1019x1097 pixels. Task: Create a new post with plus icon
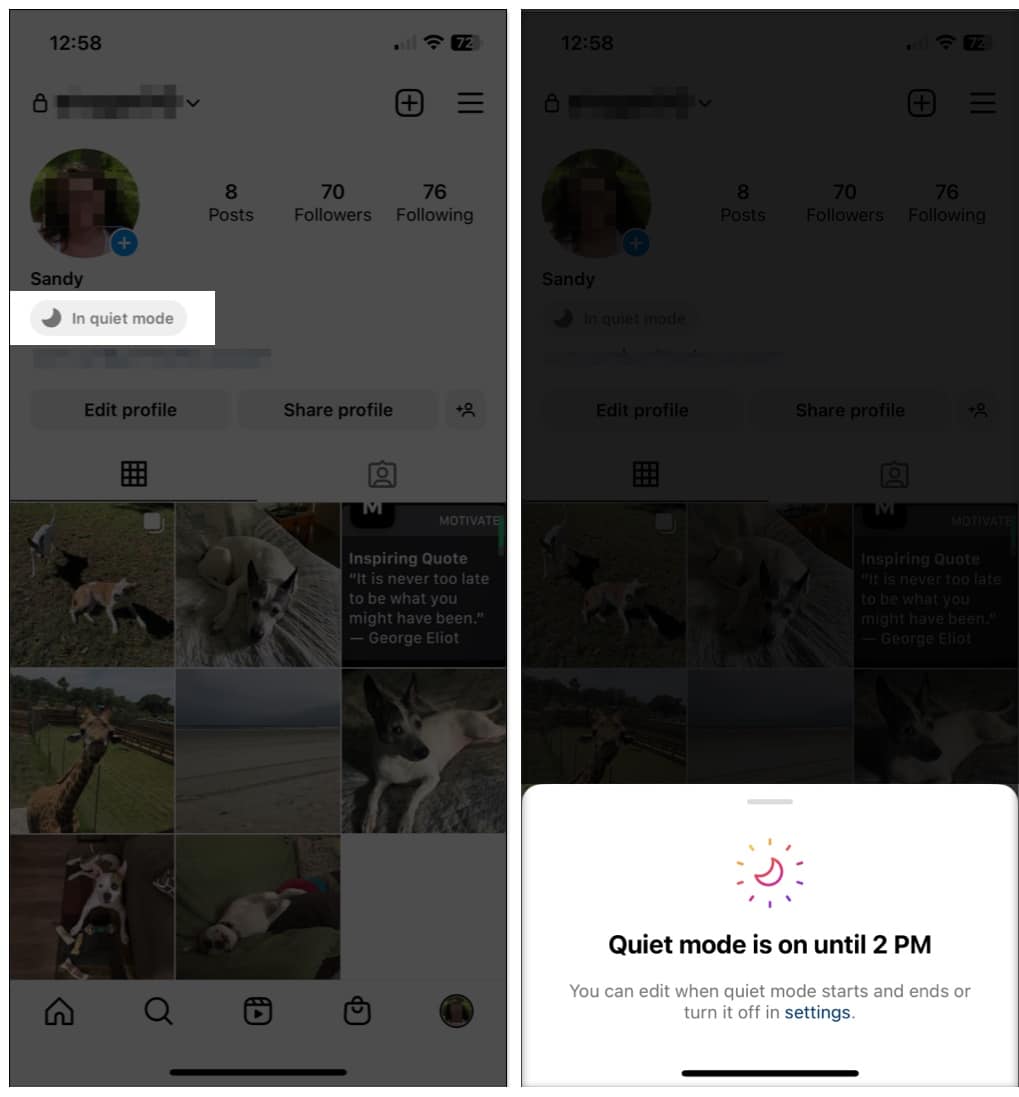click(x=409, y=103)
